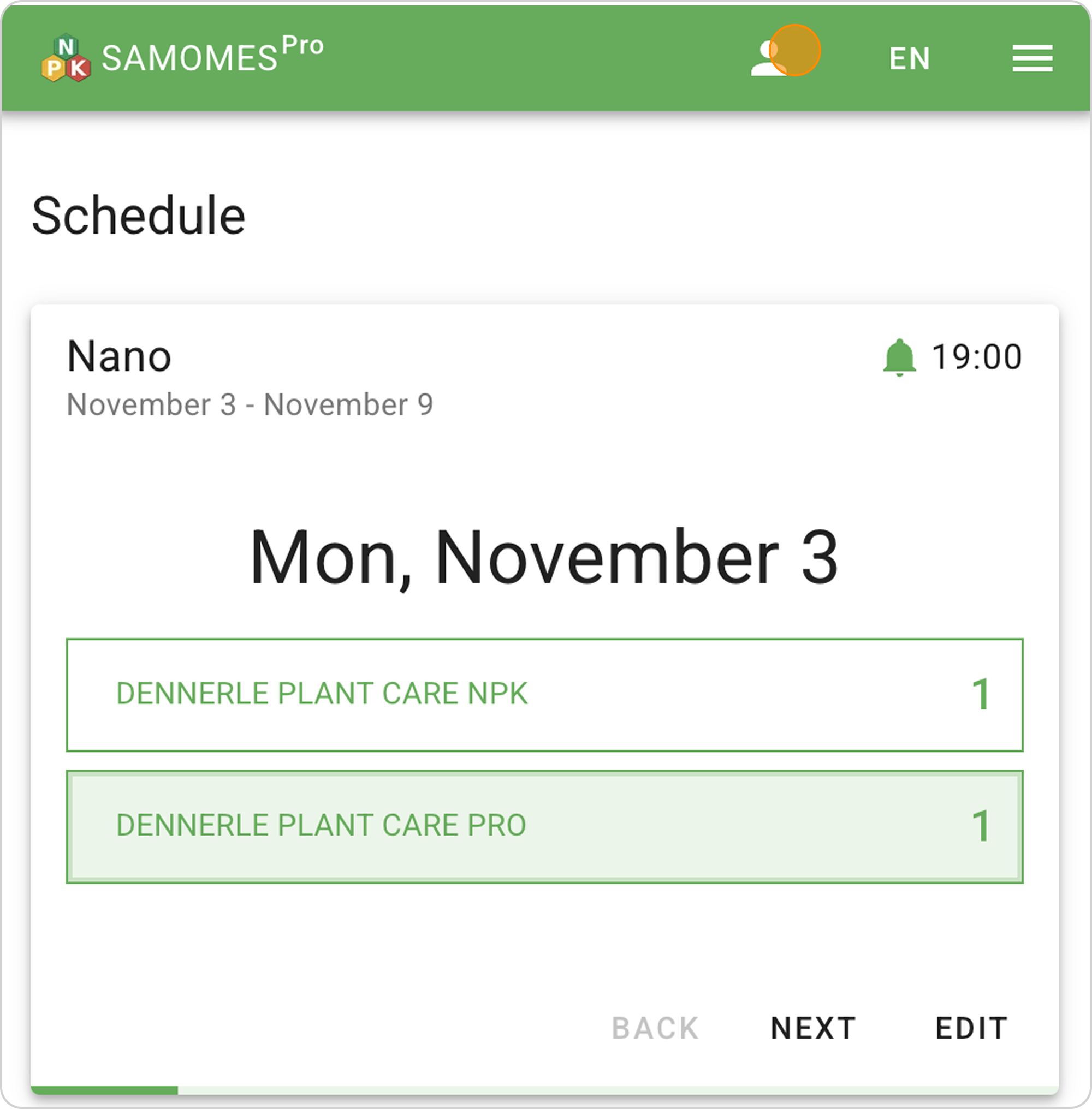Tap the Samomes Pro home logo
Viewport: 1092px width, 1109px height.
(182, 57)
